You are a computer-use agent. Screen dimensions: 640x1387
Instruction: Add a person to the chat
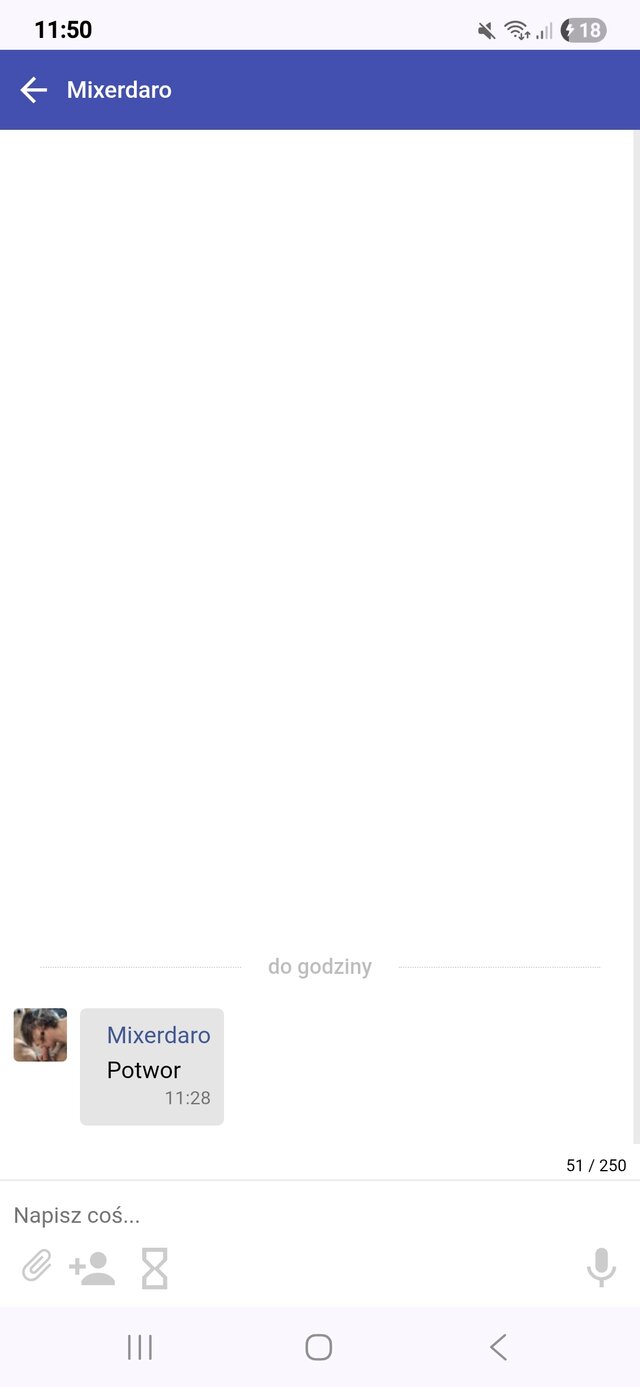click(92, 1268)
